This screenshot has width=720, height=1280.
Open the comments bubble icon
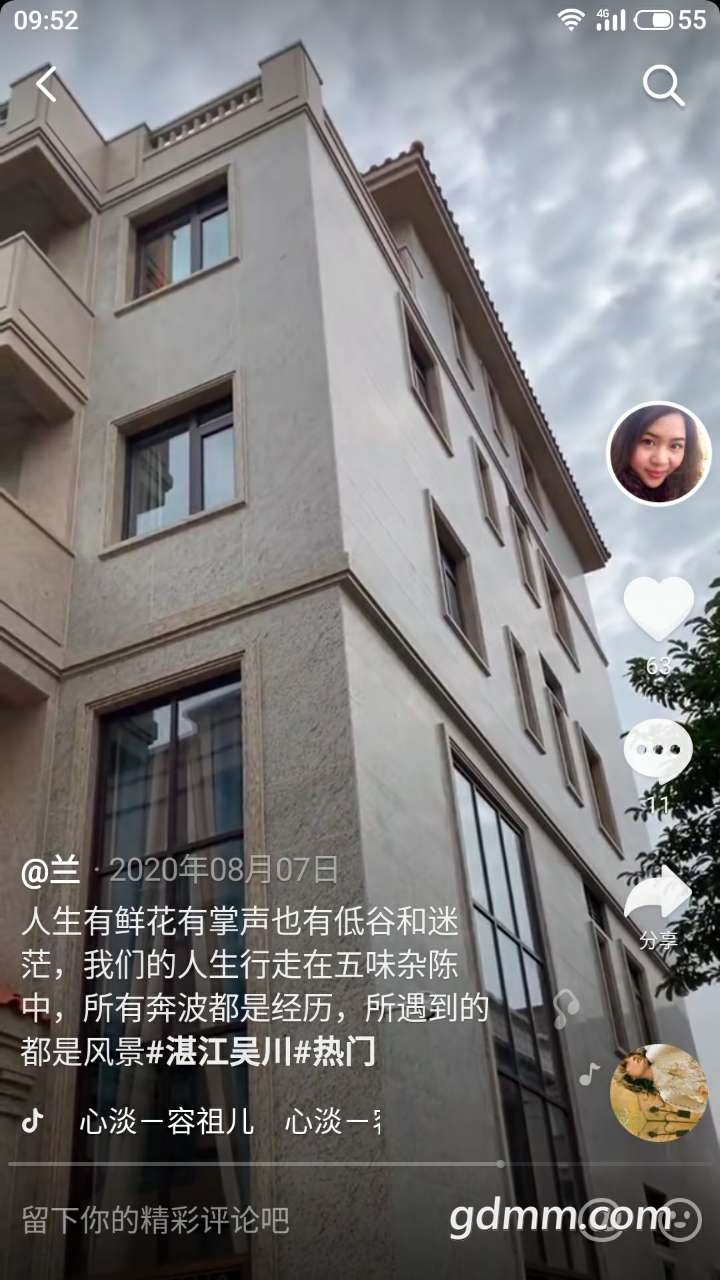point(658,752)
